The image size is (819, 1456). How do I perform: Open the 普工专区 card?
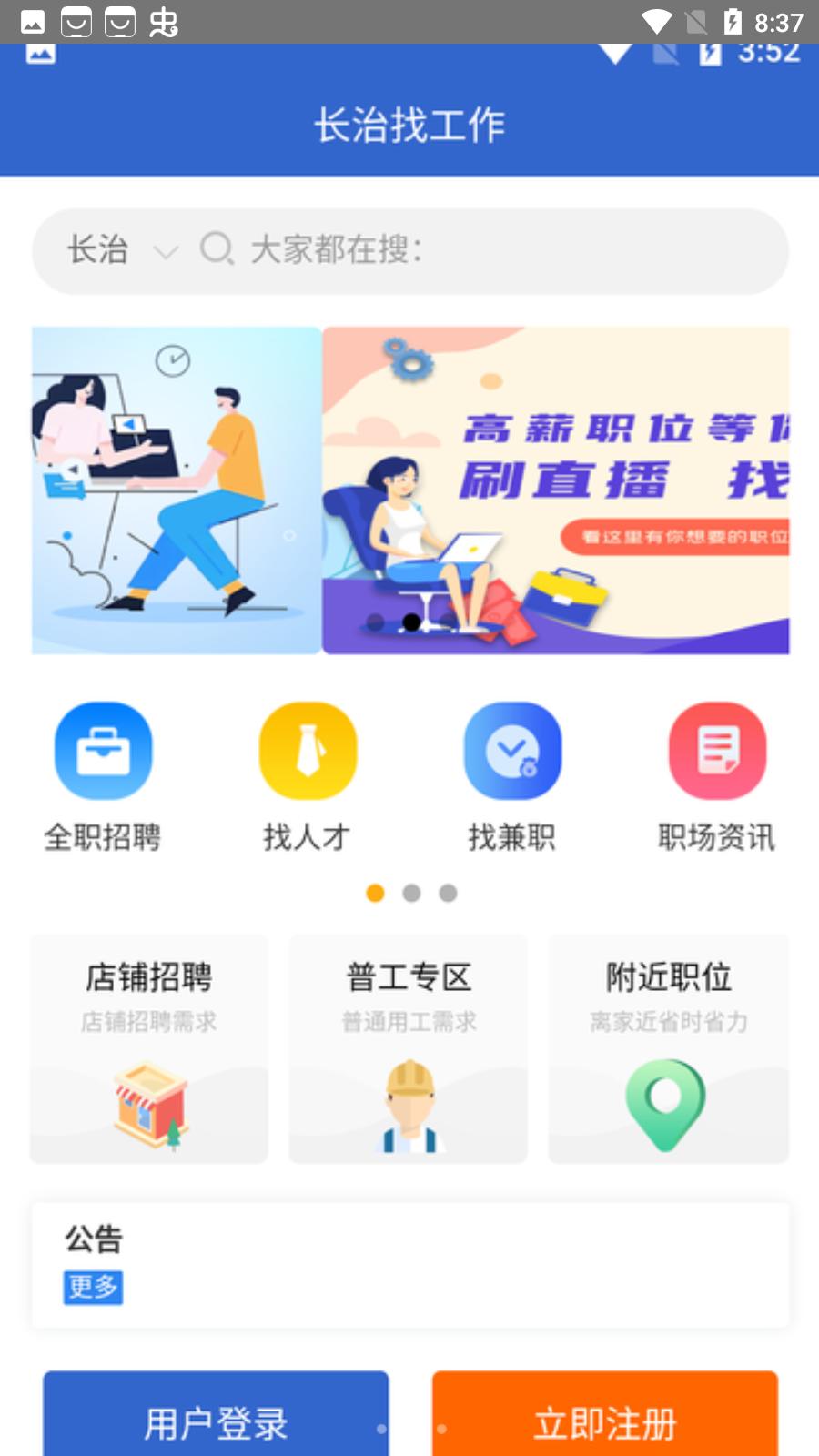point(409,1049)
